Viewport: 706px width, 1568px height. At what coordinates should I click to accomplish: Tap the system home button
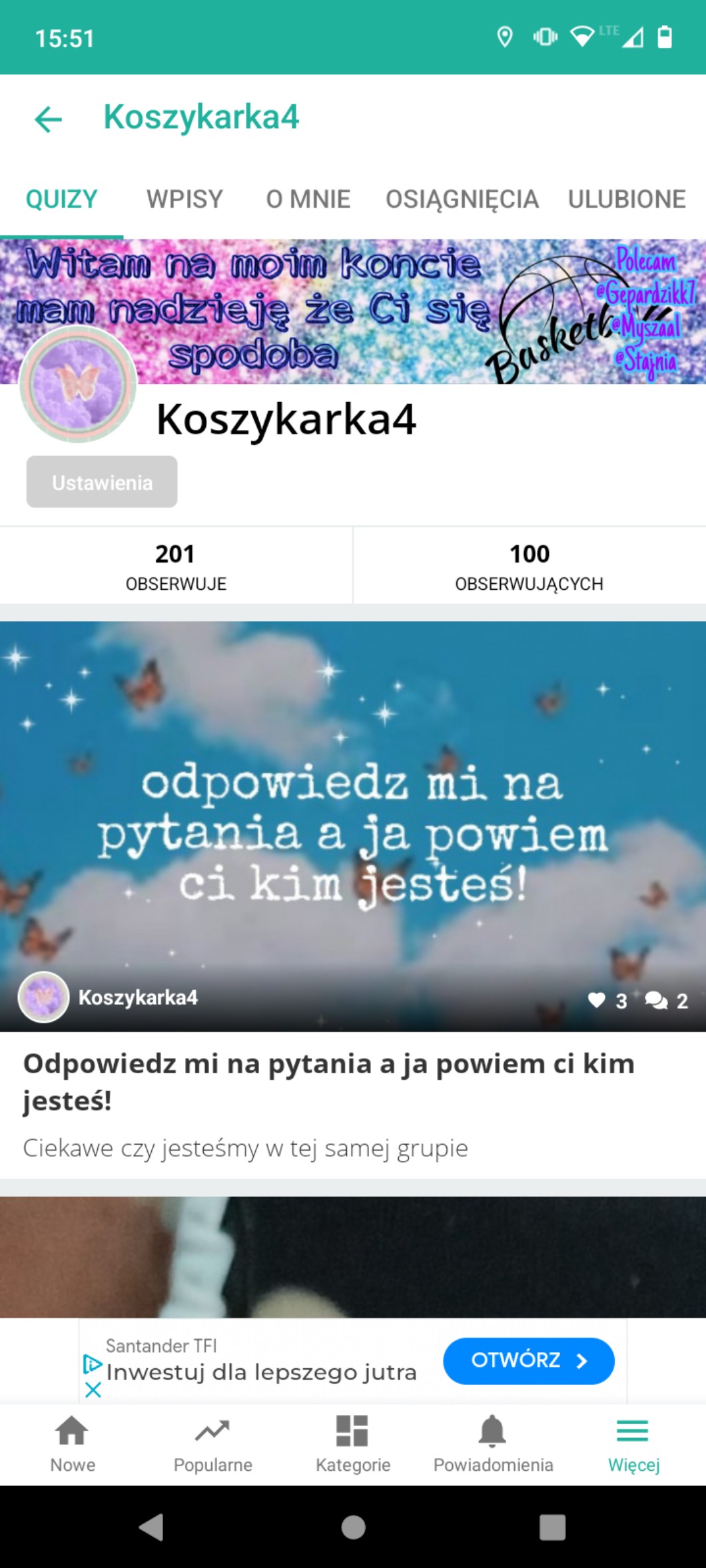tap(353, 1527)
